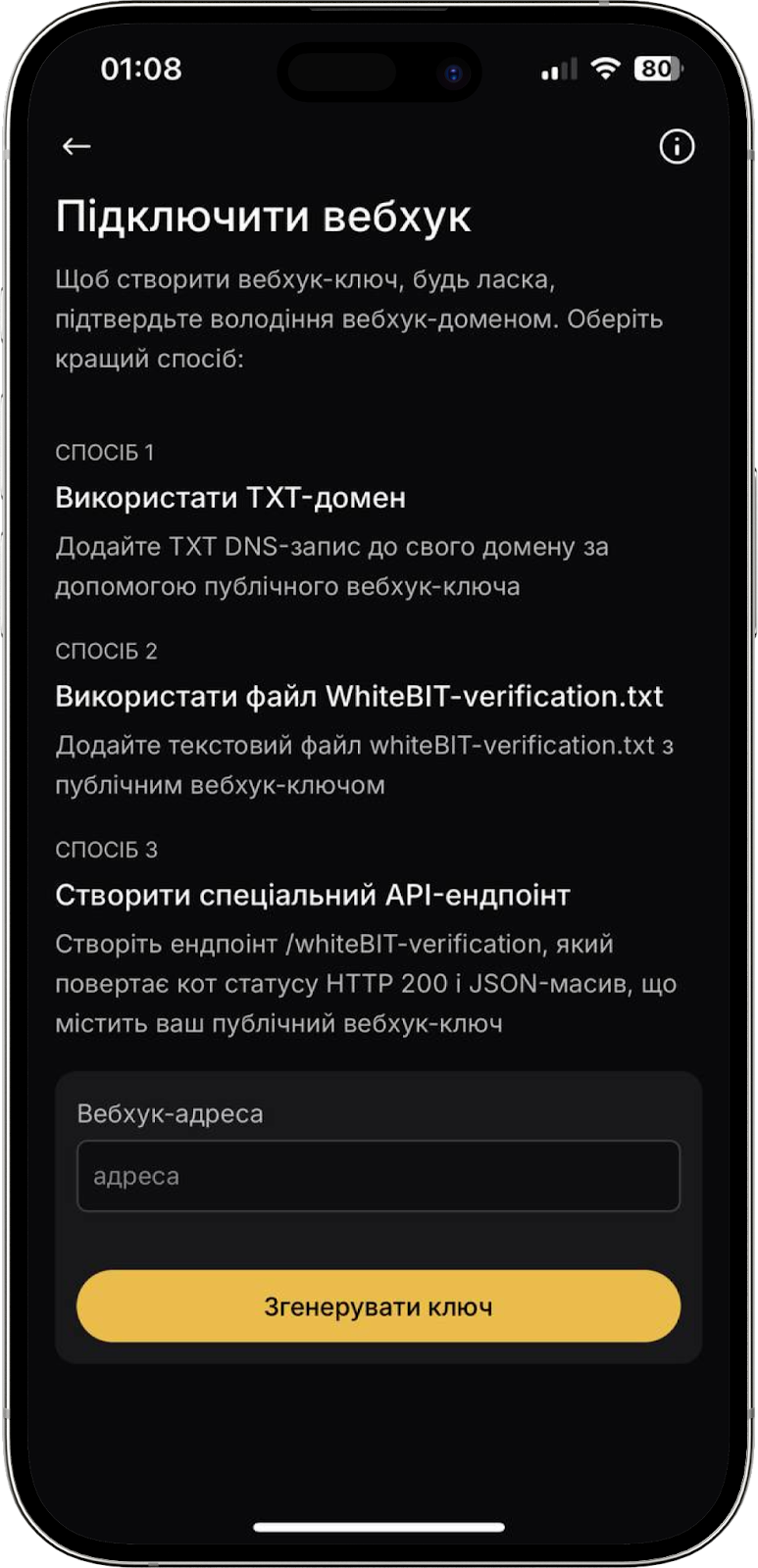The width and height of the screenshot is (758, 1568).
Task: Focus the Вебхук-адреса input field
Action: pos(378,1176)
